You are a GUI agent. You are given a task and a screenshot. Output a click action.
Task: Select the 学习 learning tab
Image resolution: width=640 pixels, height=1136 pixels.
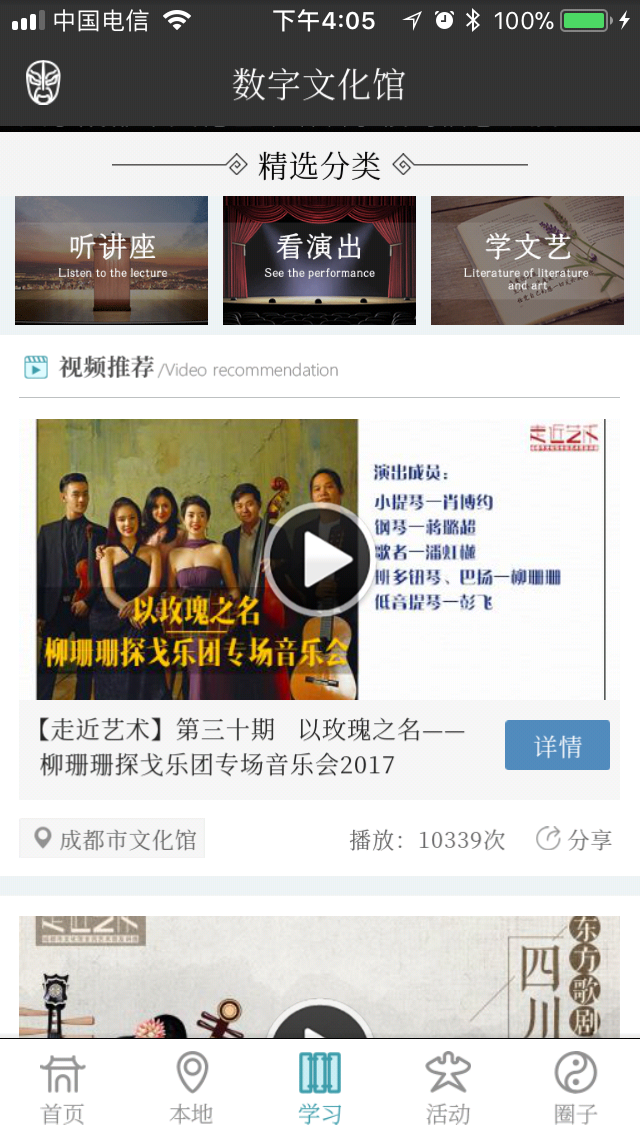coord(320,1088)
